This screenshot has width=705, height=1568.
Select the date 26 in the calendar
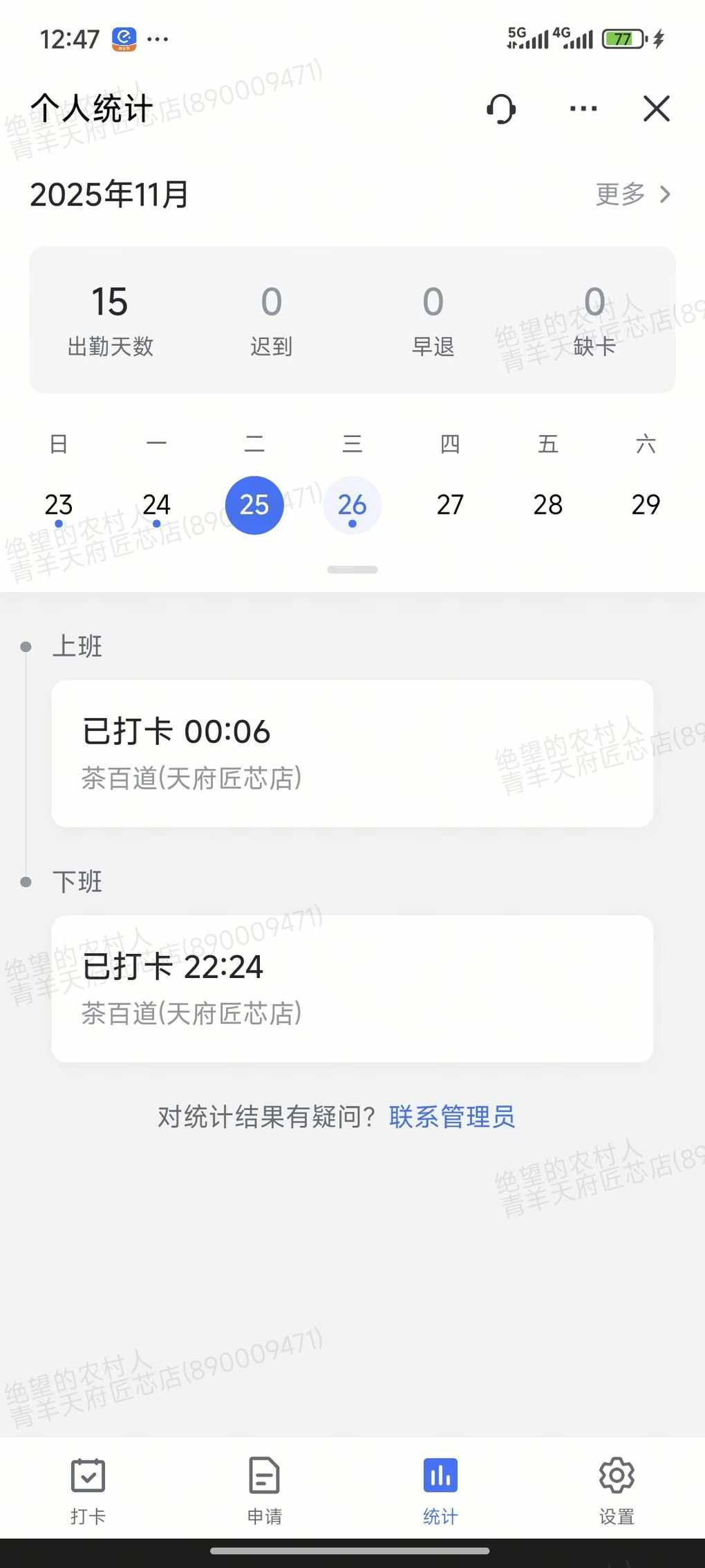point(352,505)
